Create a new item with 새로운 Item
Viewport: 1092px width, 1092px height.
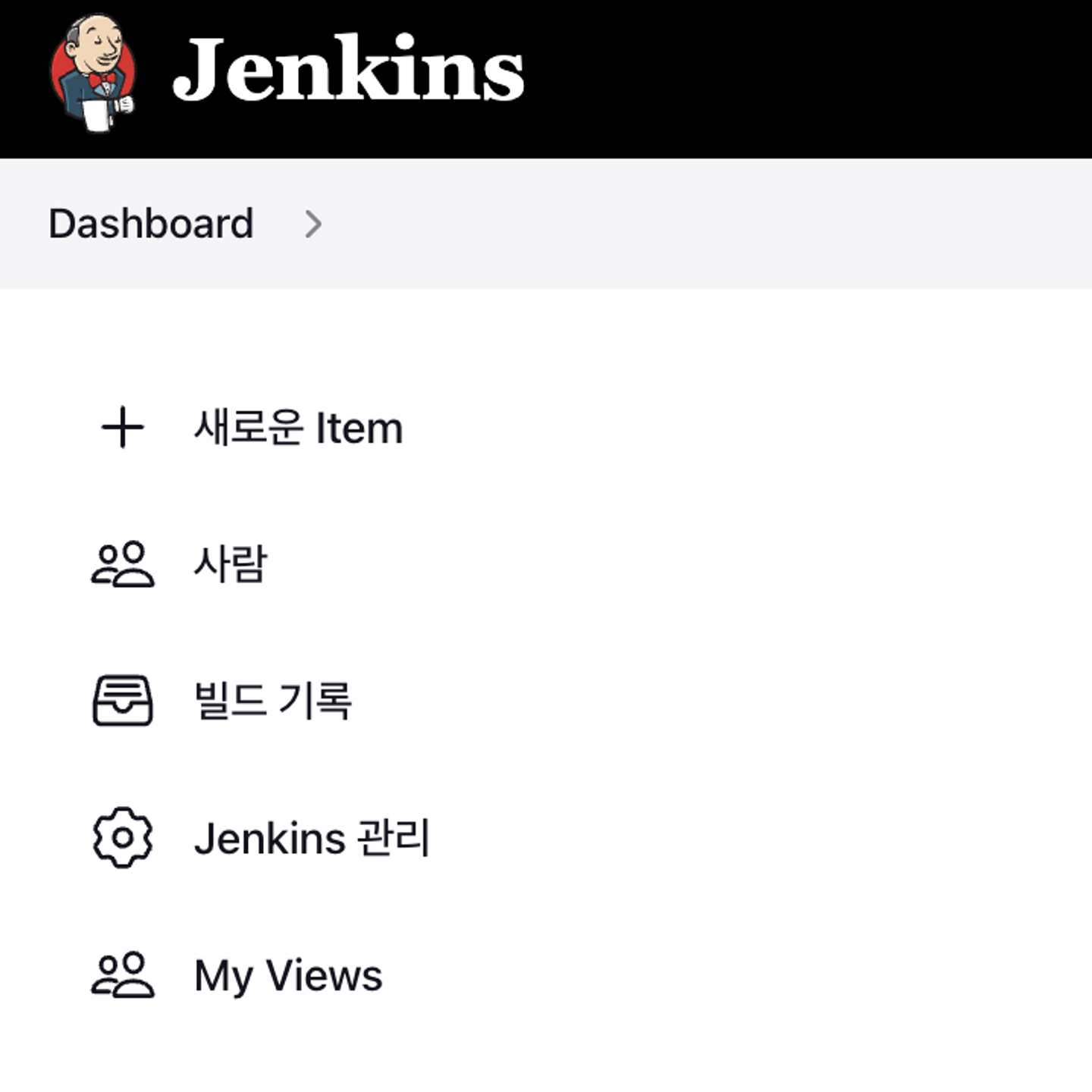tap(297, 428)
